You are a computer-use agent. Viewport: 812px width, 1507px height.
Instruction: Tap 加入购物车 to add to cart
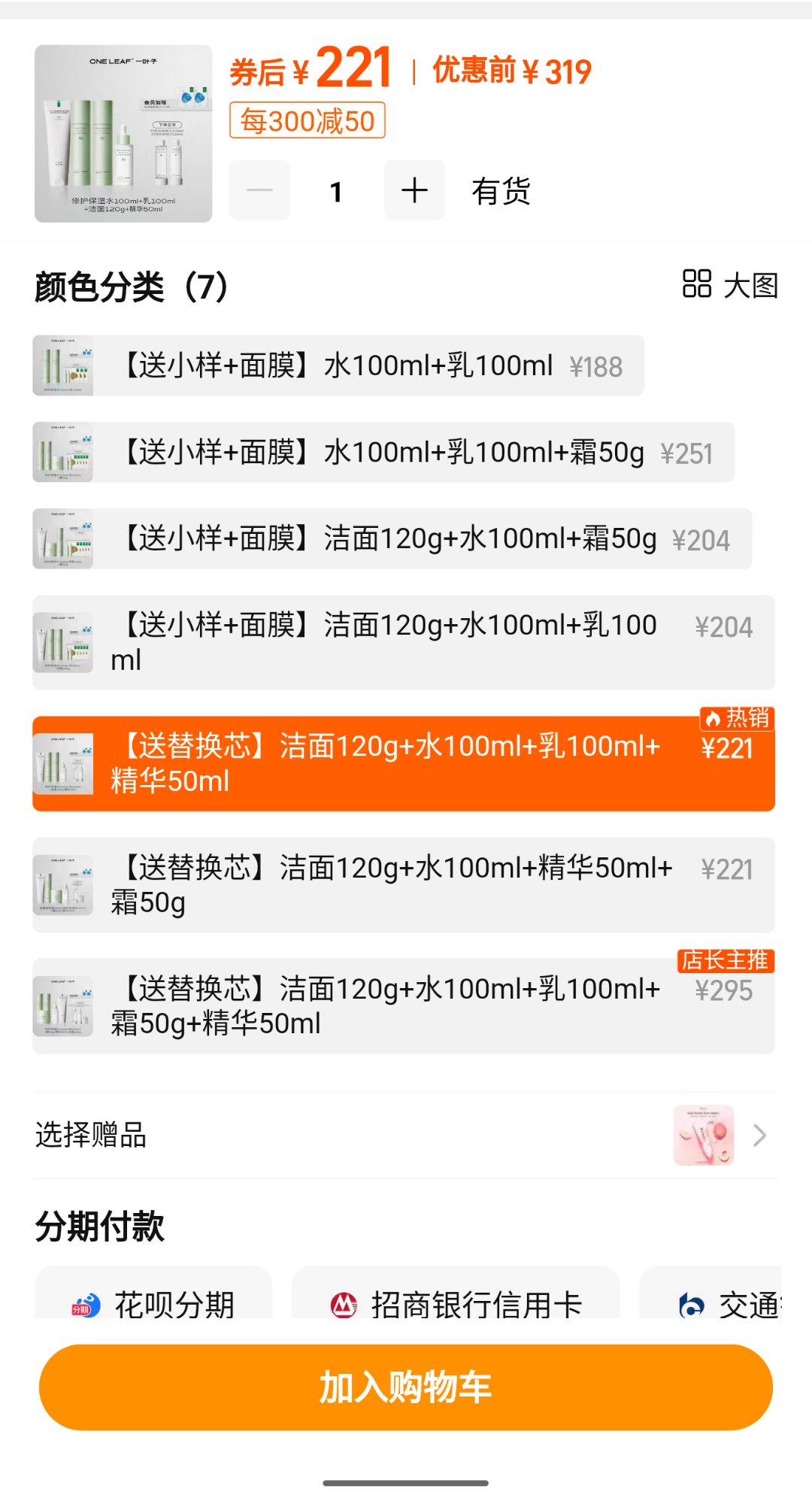point(406,1387)
